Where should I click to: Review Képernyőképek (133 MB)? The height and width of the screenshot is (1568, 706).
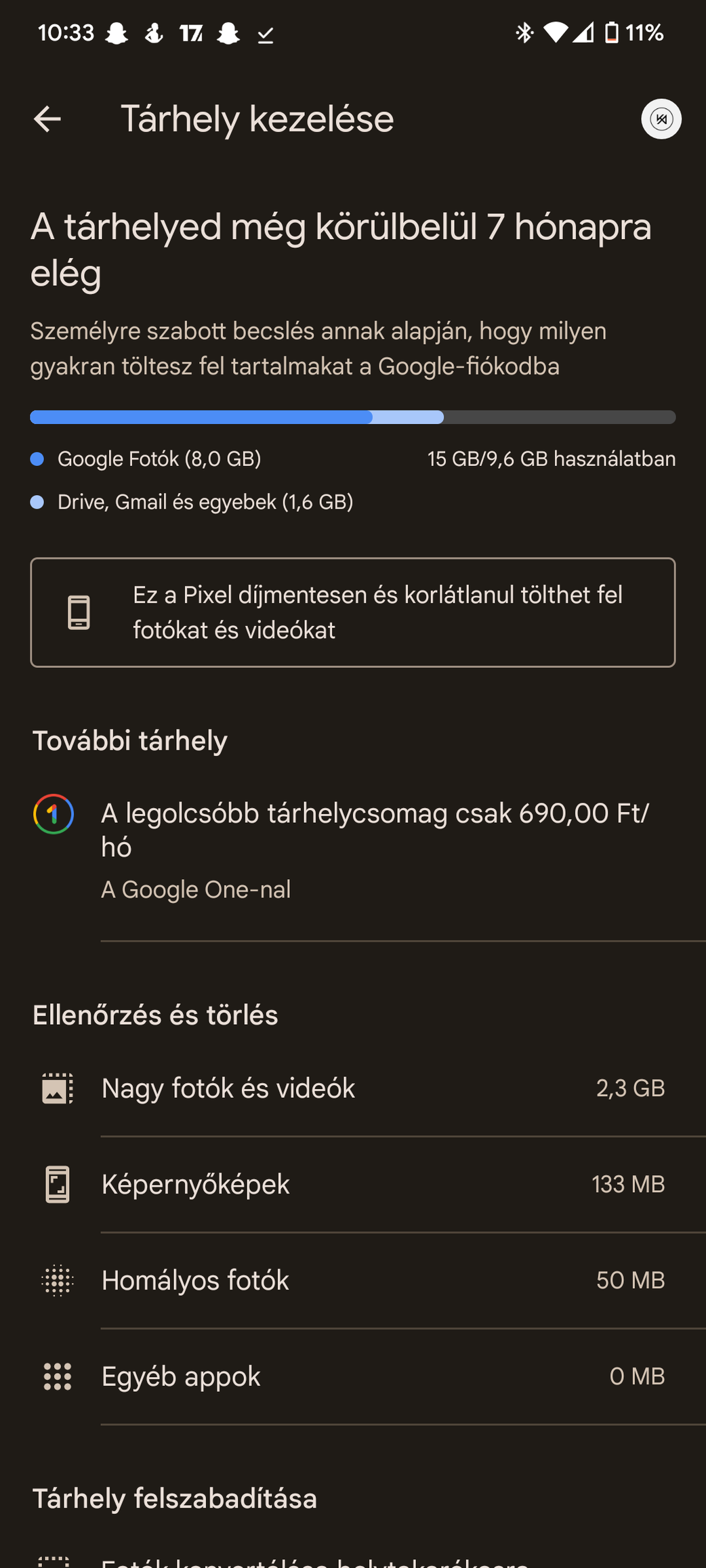click(353, 1185)
